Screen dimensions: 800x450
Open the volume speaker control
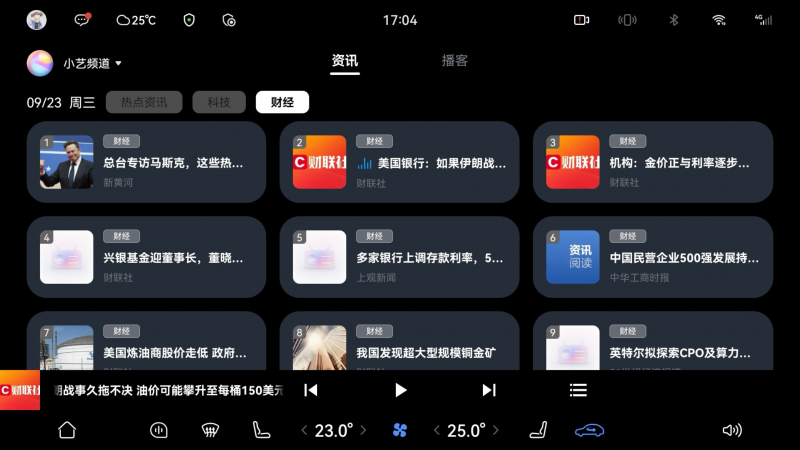coord(732,431)
